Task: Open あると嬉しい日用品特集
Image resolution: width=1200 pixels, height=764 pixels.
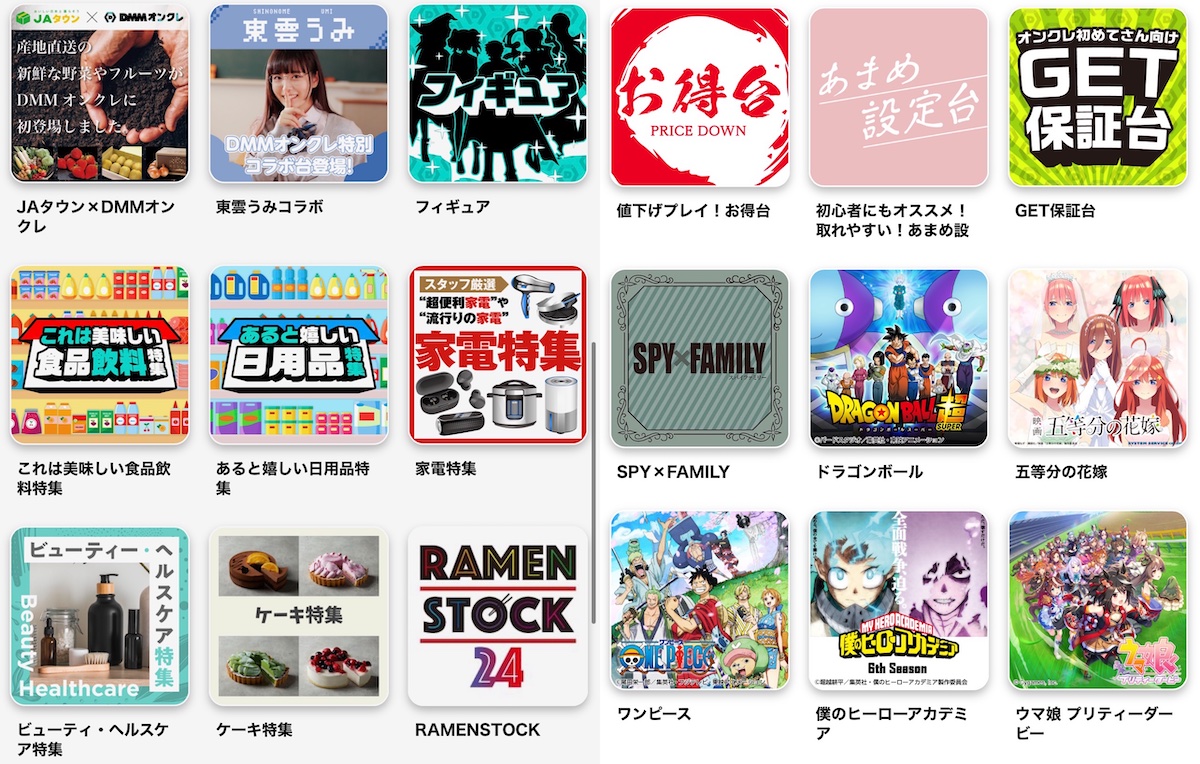Action: coord(298,355)
